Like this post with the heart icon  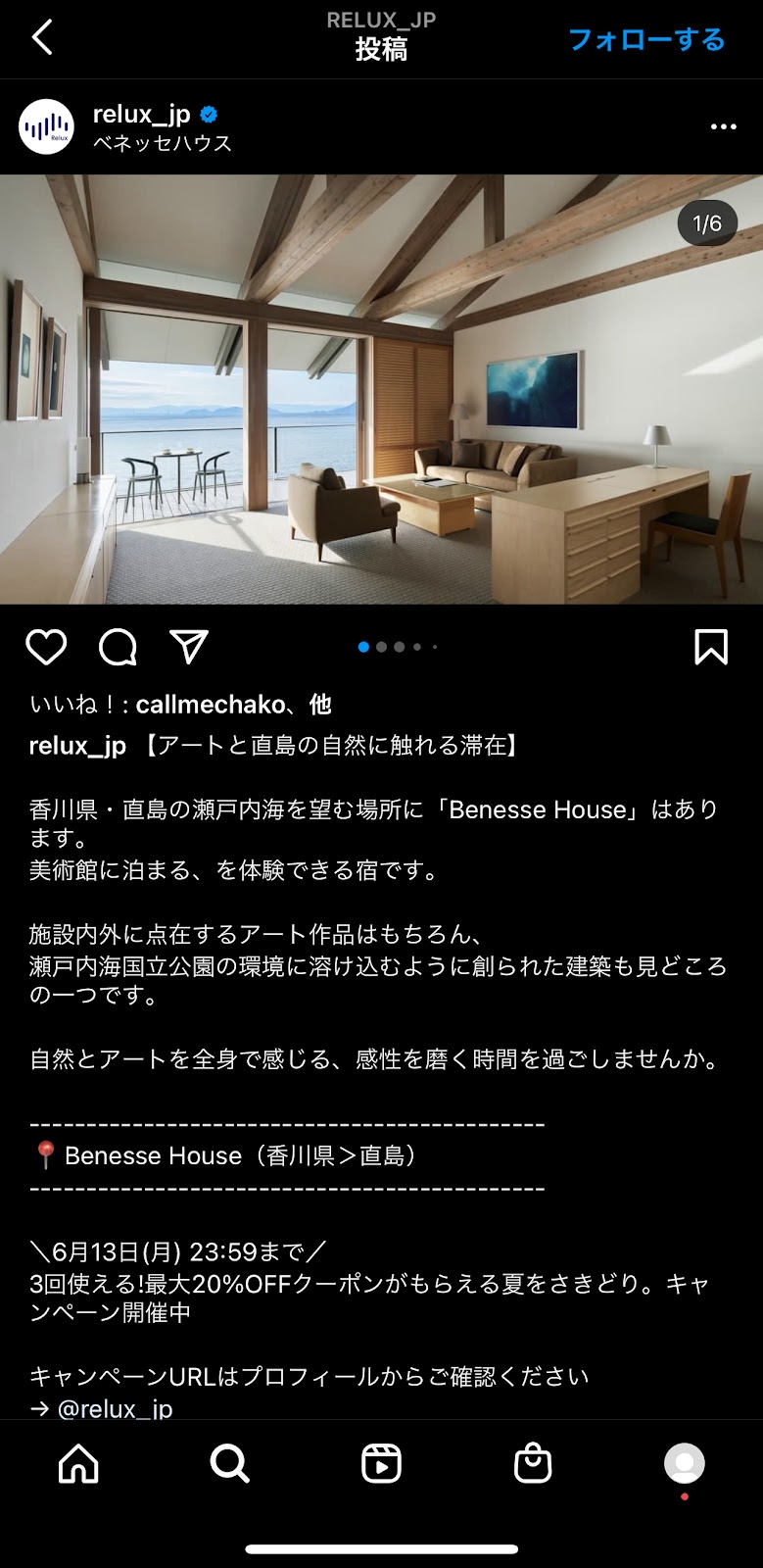point(46,647)
